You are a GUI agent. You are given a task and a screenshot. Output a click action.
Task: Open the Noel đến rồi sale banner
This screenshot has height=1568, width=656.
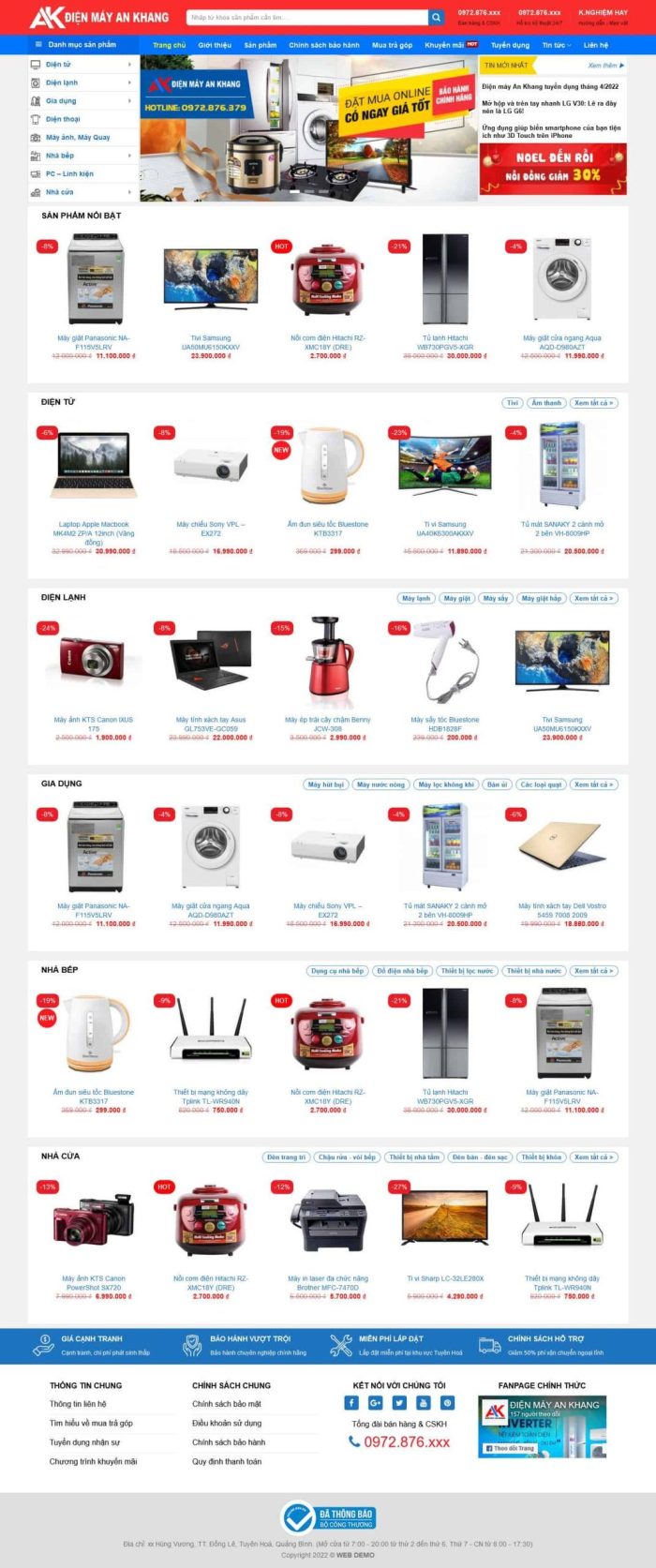[553, 169]
